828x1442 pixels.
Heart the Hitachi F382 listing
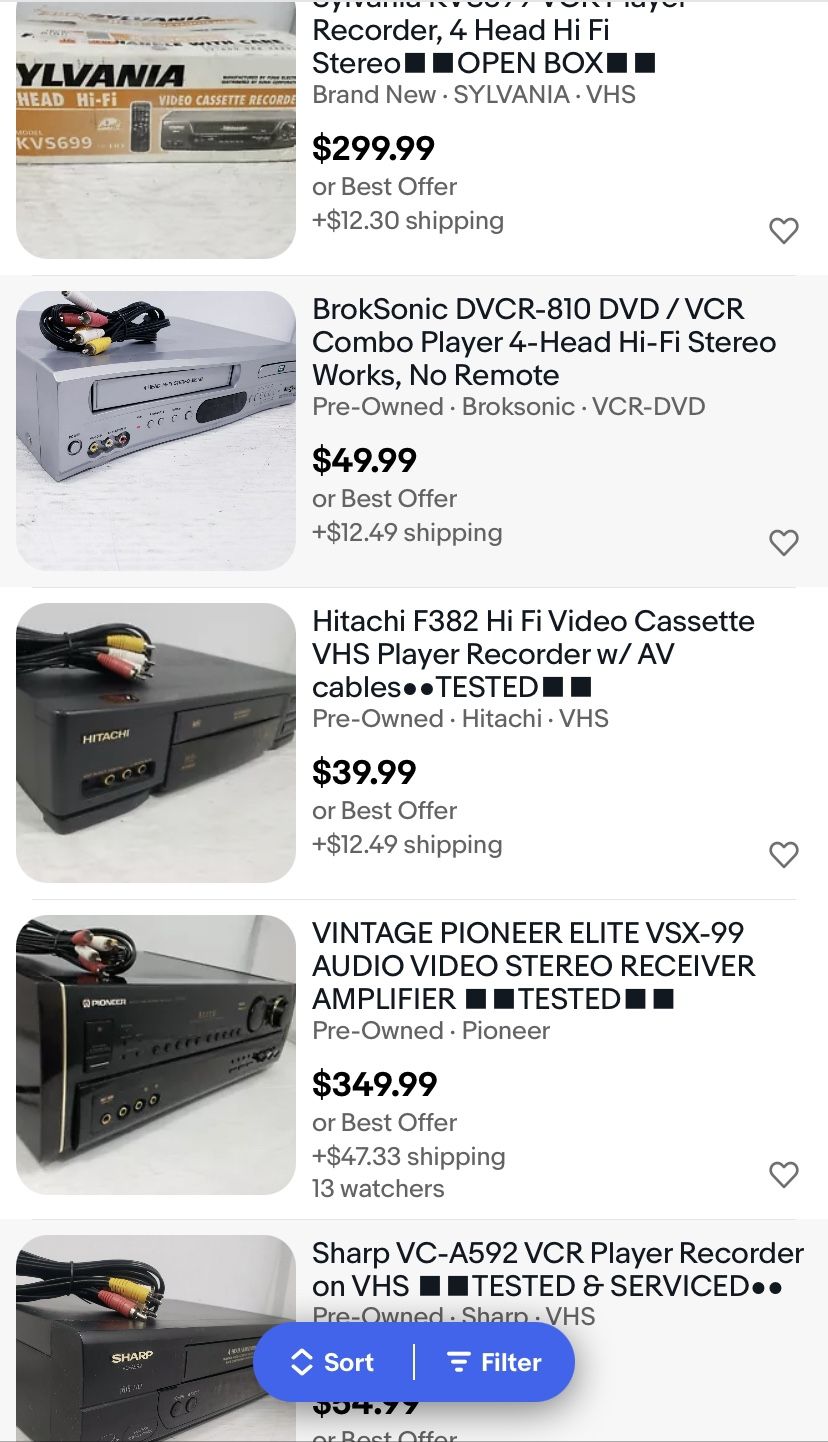(783, 855)
